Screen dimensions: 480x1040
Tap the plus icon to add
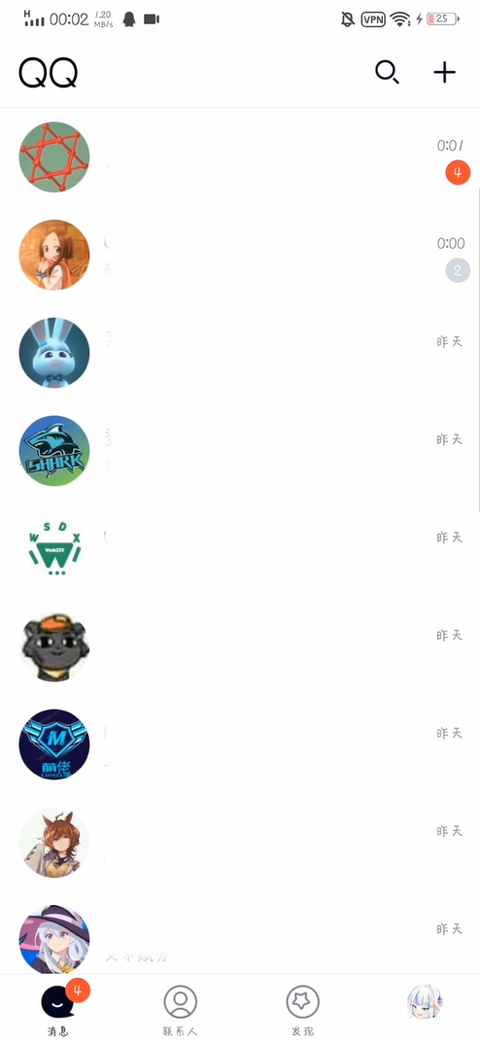pyautogui.click(x=444, y=72)
